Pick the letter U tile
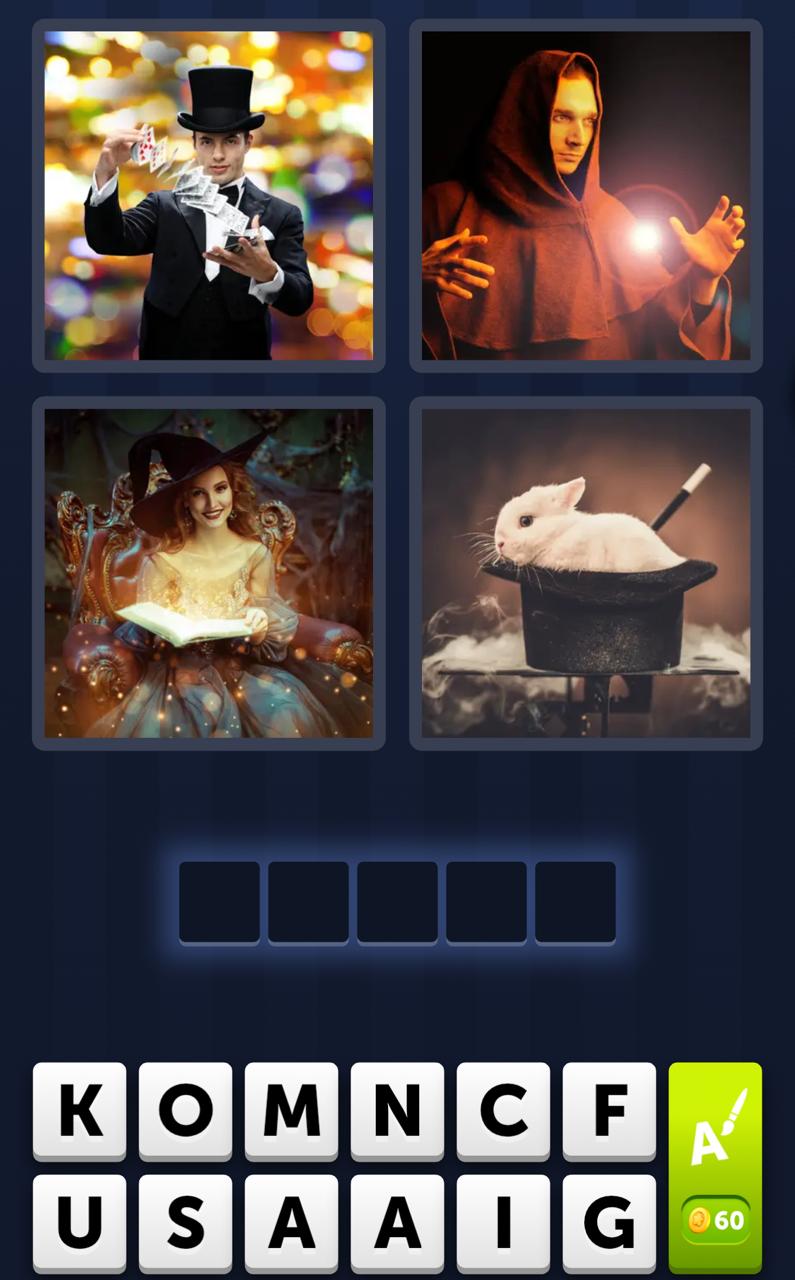795x1280 pixels. tap(80, 1222)
